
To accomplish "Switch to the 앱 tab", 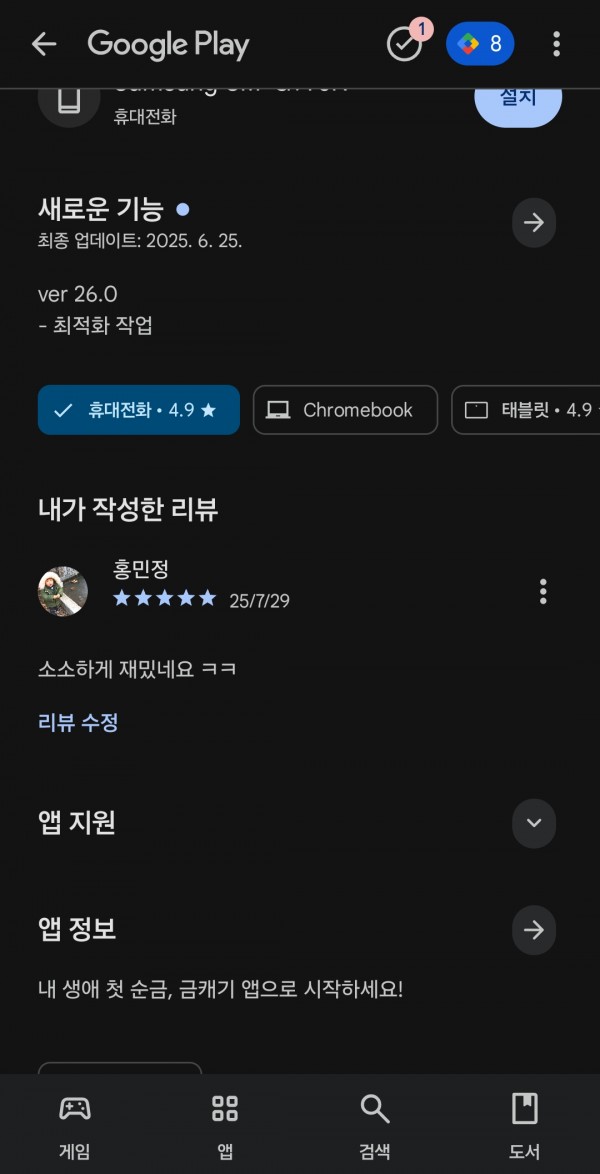I will 225,1125.
